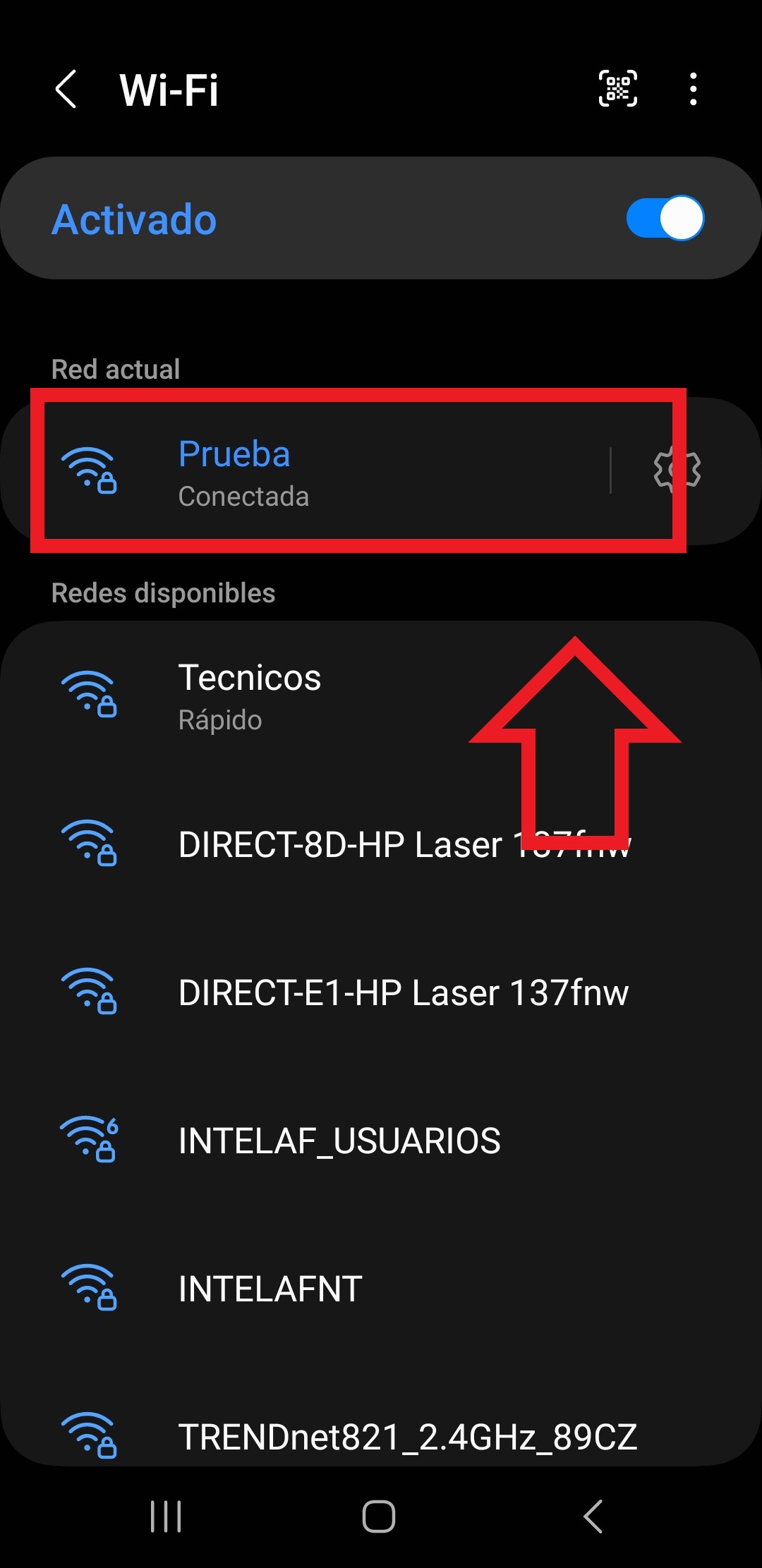Image resolution: width=762 pixels, height=1568 pixels.
Task: Select DIRECT-E1-HP Laser 137fnw network
Action: point(402,992)
